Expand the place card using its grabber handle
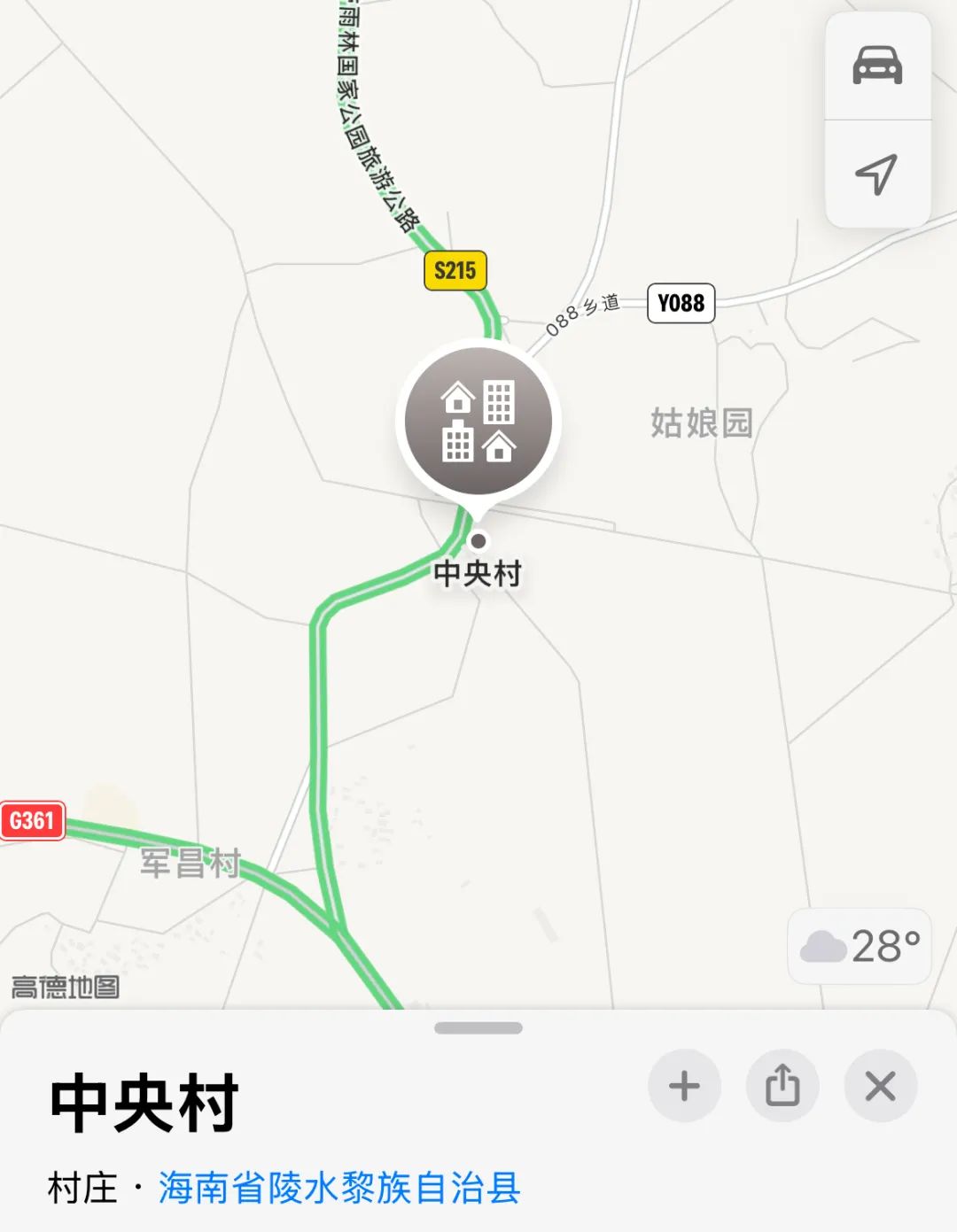 [x=478, y=1028]
